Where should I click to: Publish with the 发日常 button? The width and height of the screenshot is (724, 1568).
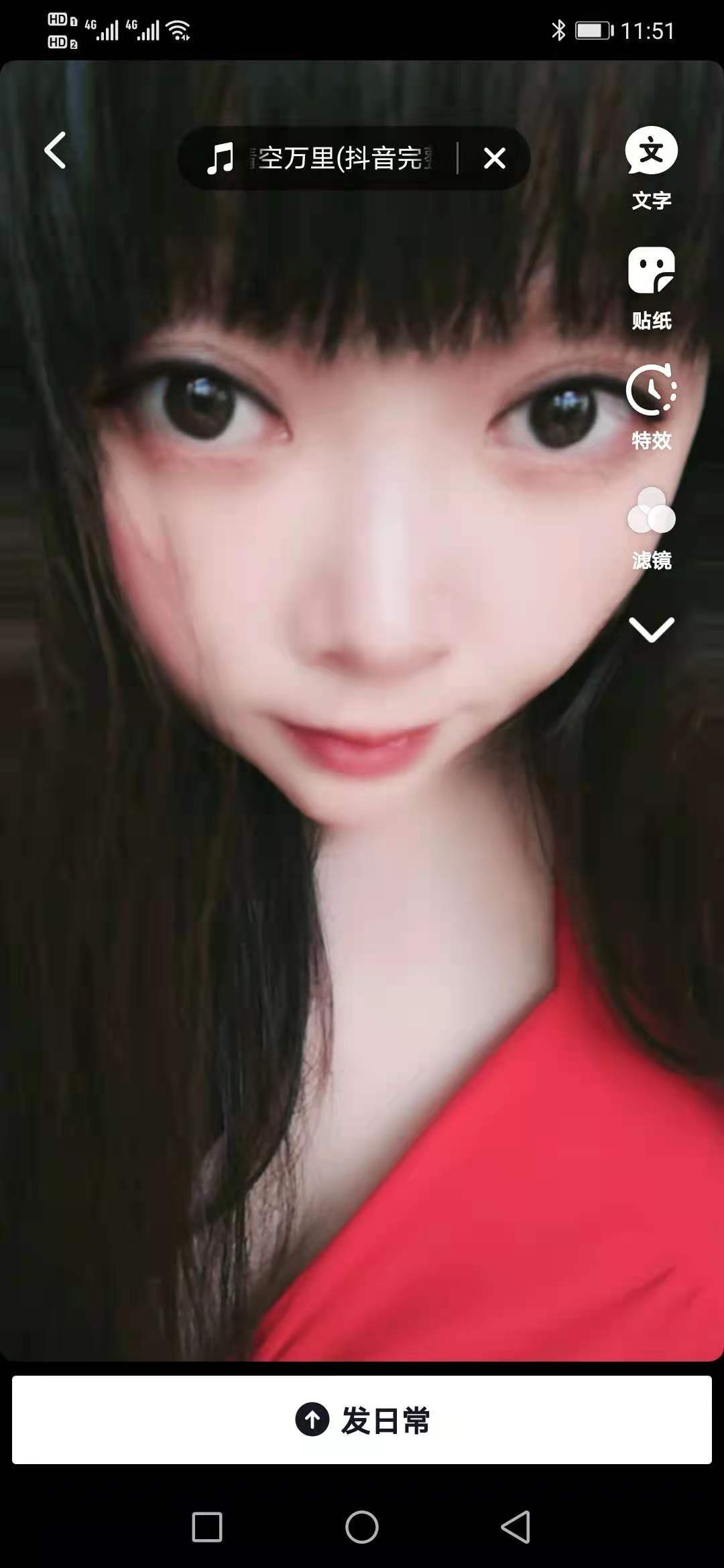point(362,1420)
